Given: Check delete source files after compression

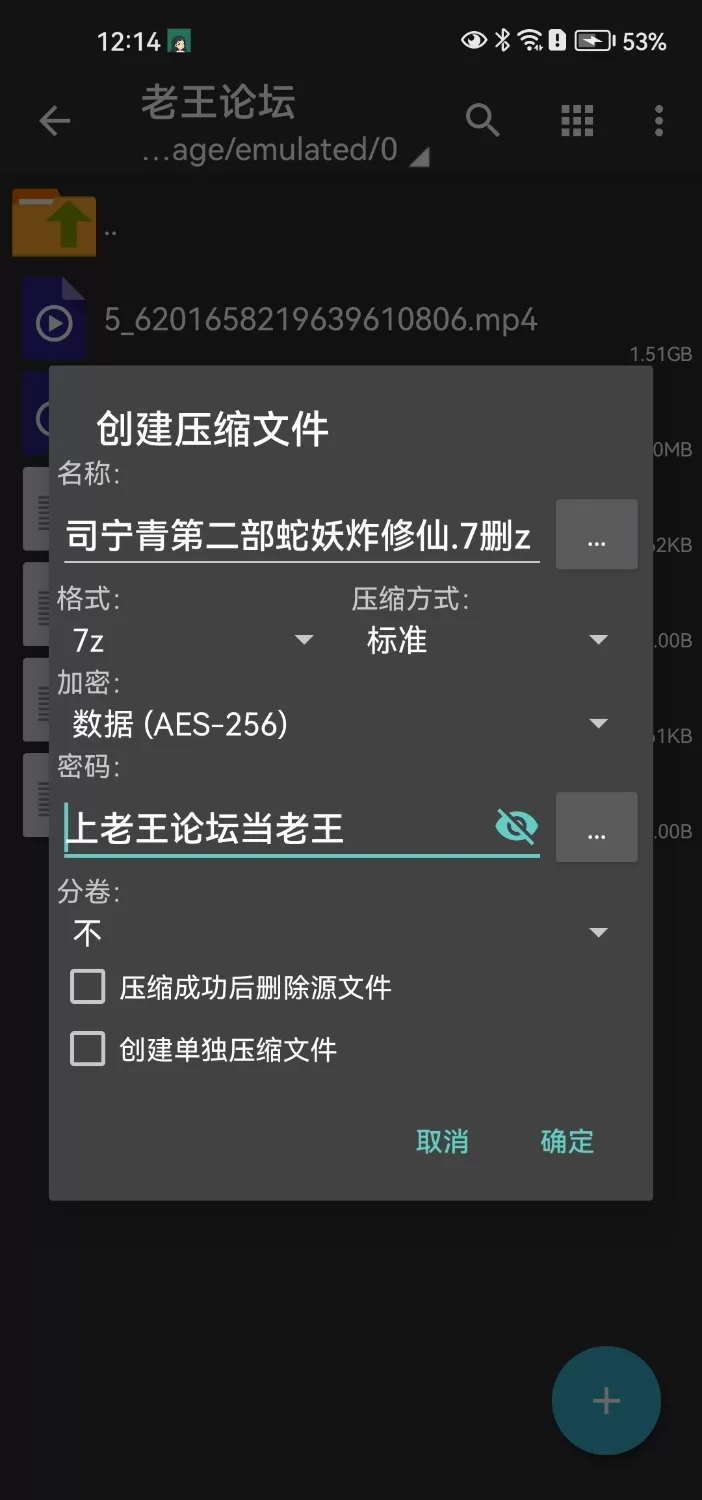Looking at the screenshot, I should 88,988.
